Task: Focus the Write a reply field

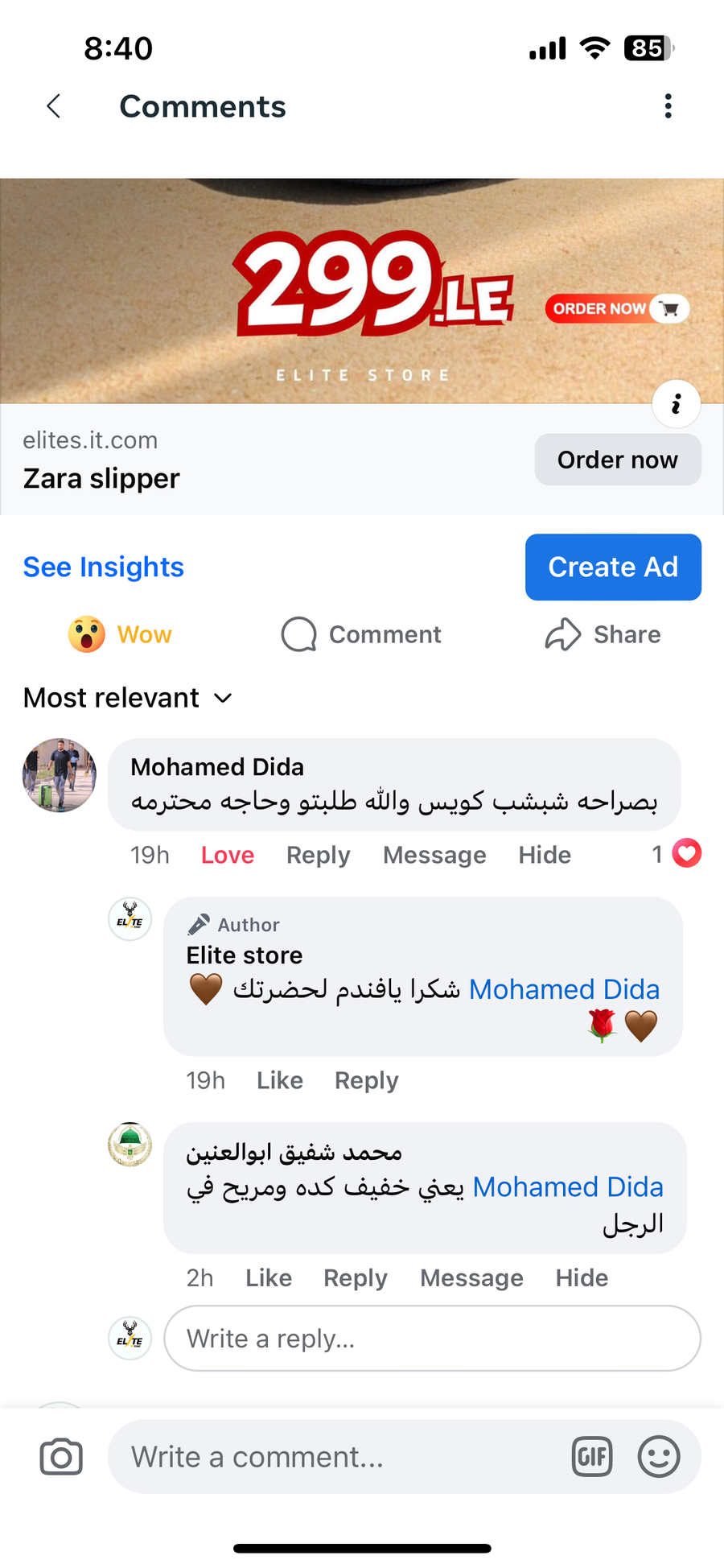Action: pyautogui.click(x=432, y=1339)
